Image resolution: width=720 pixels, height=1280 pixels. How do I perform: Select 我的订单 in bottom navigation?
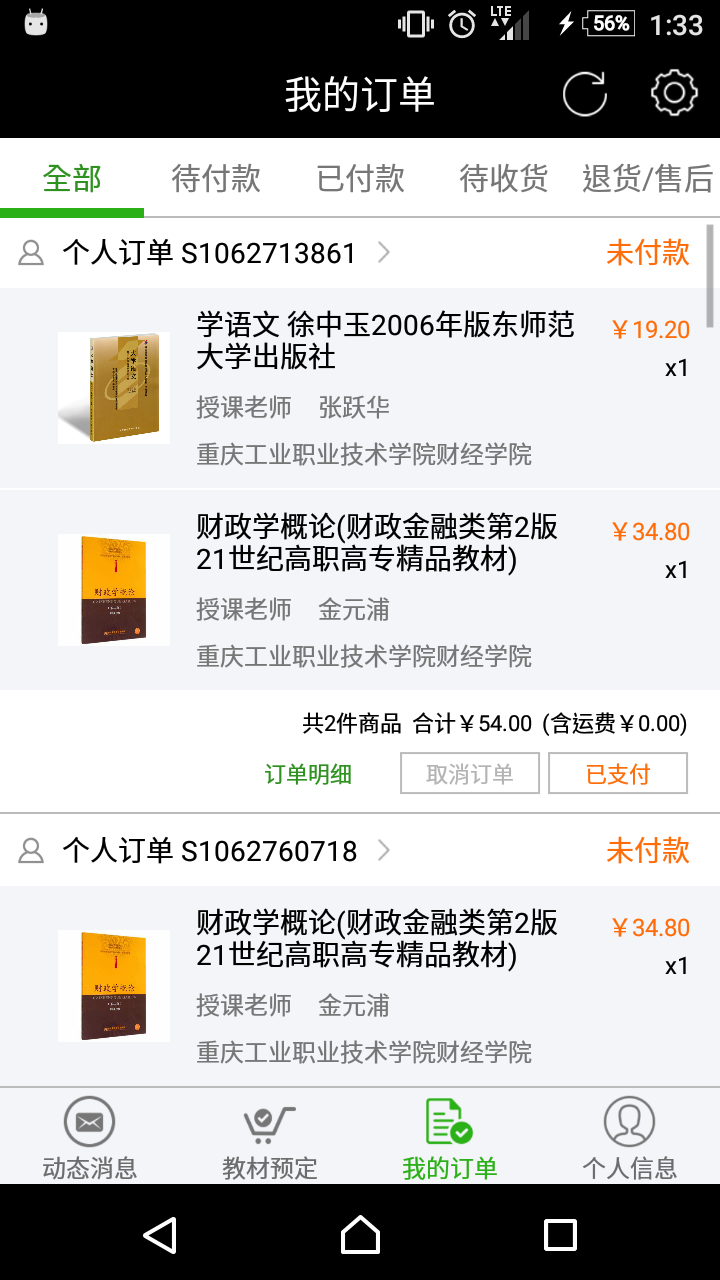(450, 1137)
